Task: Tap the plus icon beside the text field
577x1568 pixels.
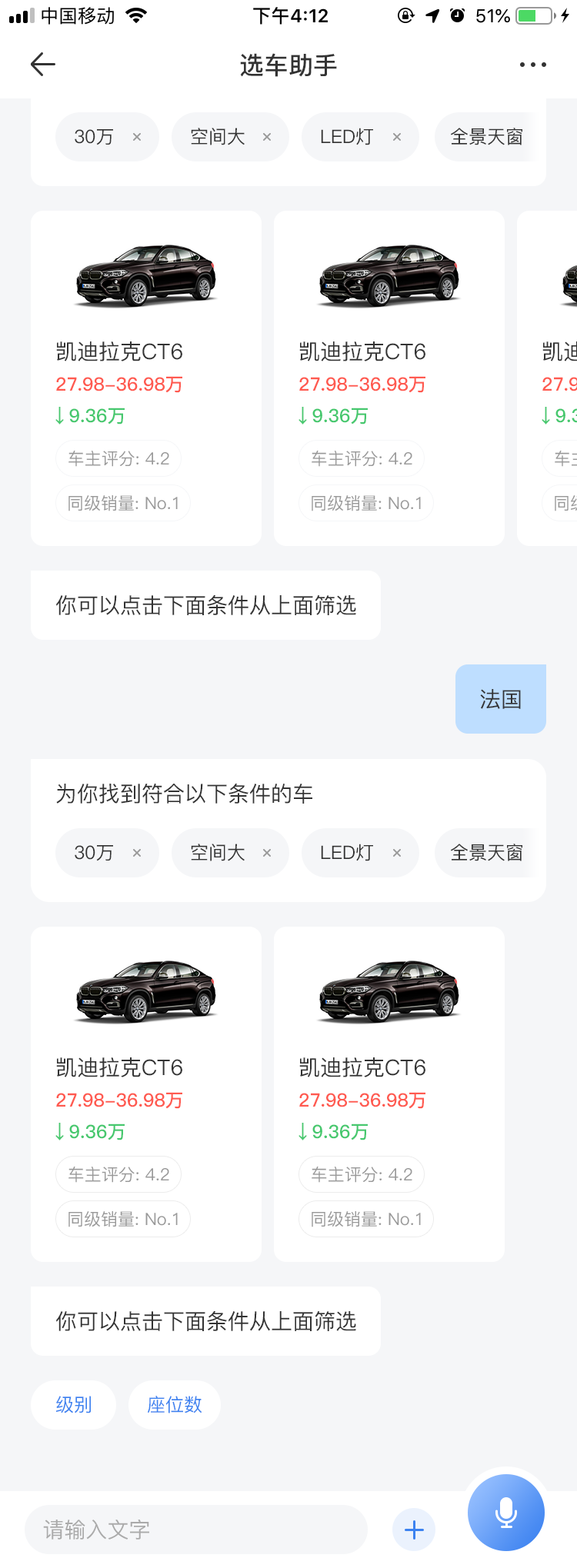Action: click(x=414, y=1530)
